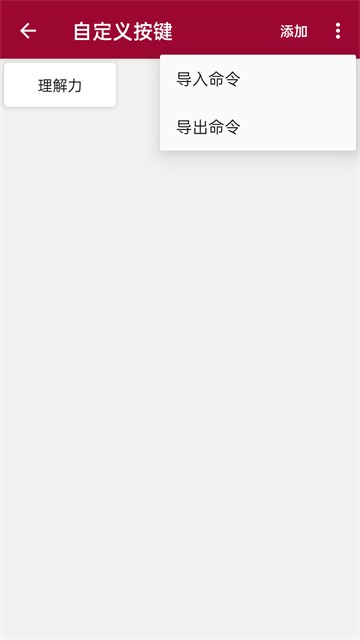
Task: Tap 添加 to add a custom key
Action: 294,31
